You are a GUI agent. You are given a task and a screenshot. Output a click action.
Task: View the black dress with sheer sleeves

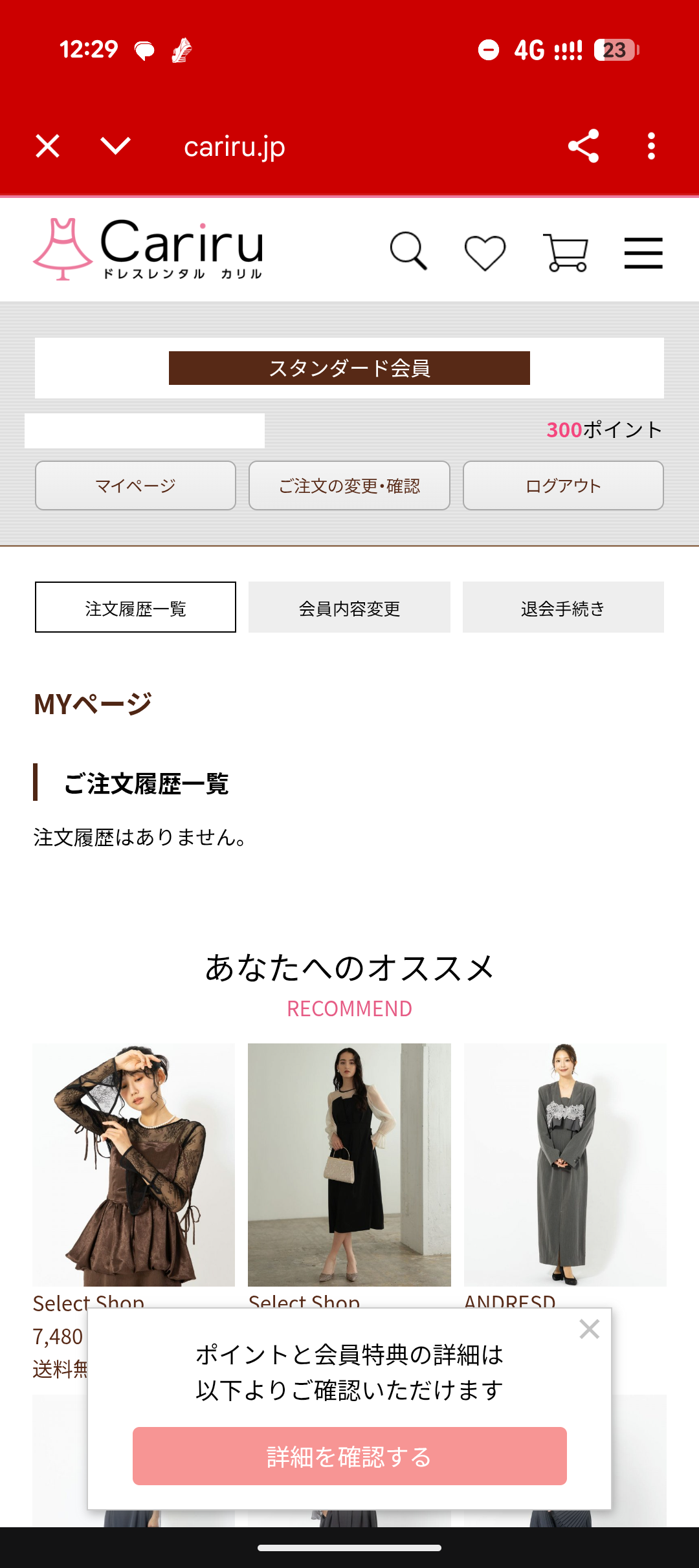[x=349, y=1164]
